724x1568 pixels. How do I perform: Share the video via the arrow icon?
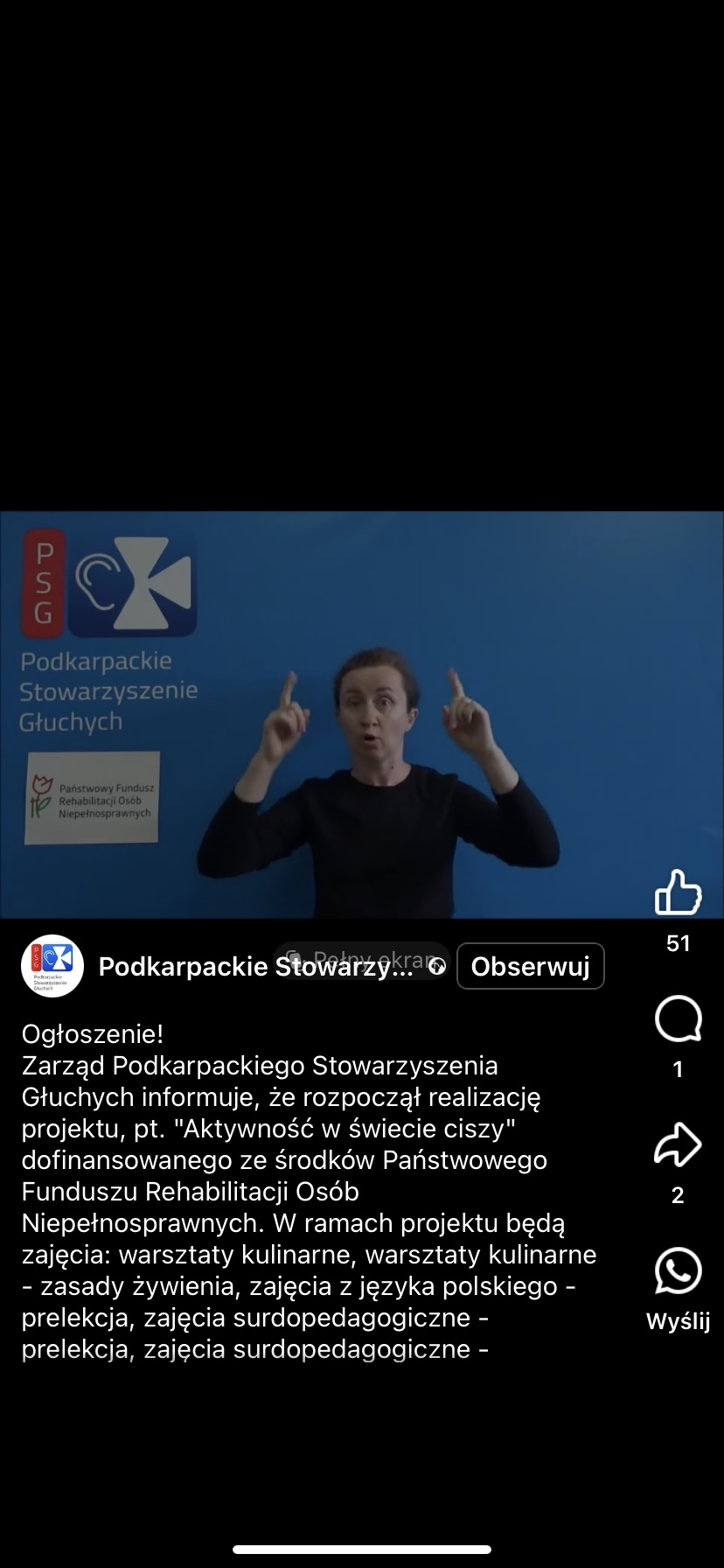[x=678, y=1144]
